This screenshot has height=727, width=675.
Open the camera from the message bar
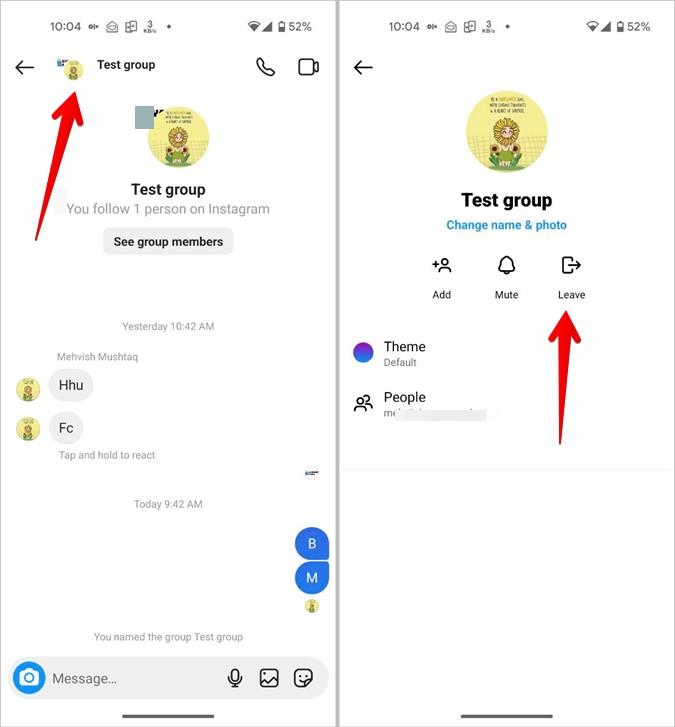[x=29, y=678]
